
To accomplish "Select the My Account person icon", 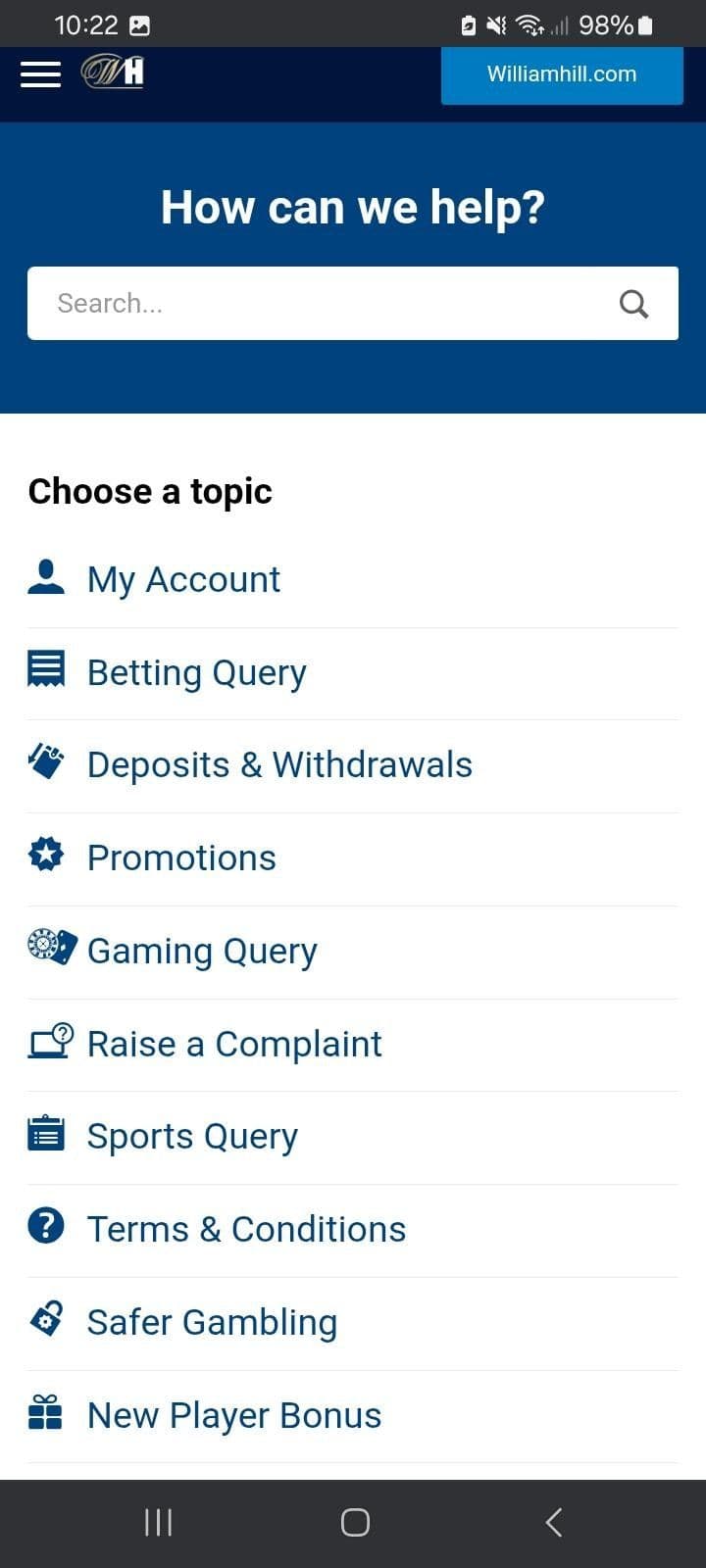I will [x=46, y=578].
